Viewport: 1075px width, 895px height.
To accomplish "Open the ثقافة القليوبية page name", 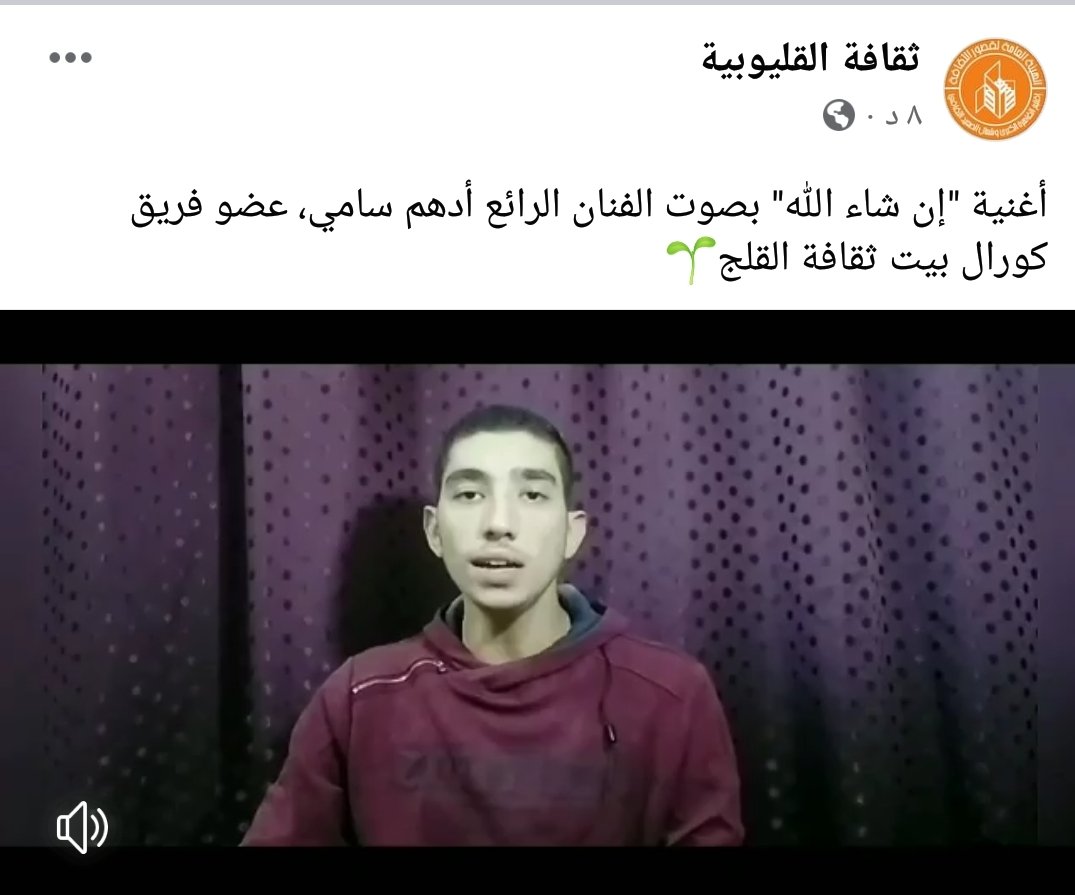I will [808, 59].
